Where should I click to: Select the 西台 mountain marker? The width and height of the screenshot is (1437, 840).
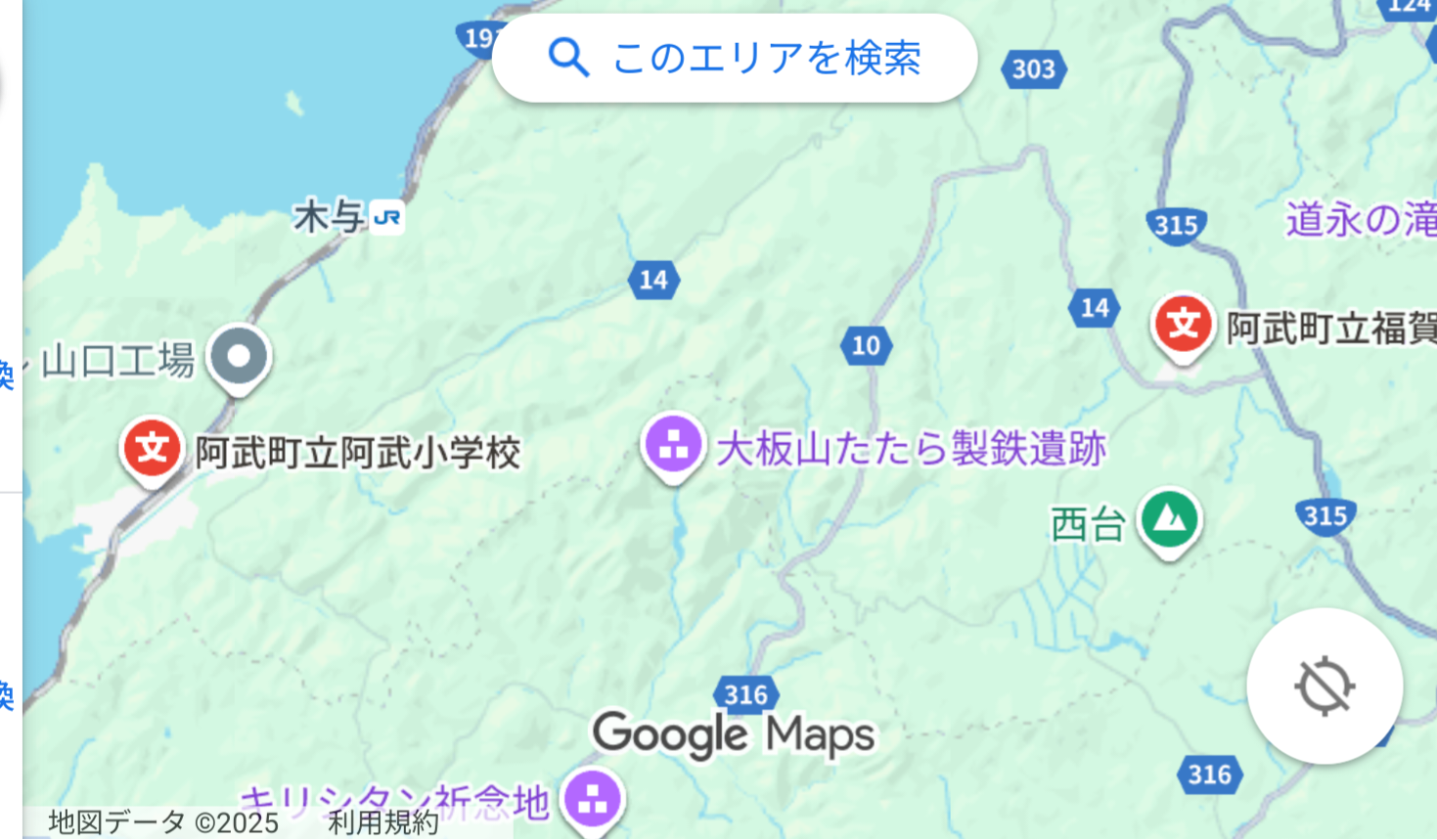[x=1169, y=520]
